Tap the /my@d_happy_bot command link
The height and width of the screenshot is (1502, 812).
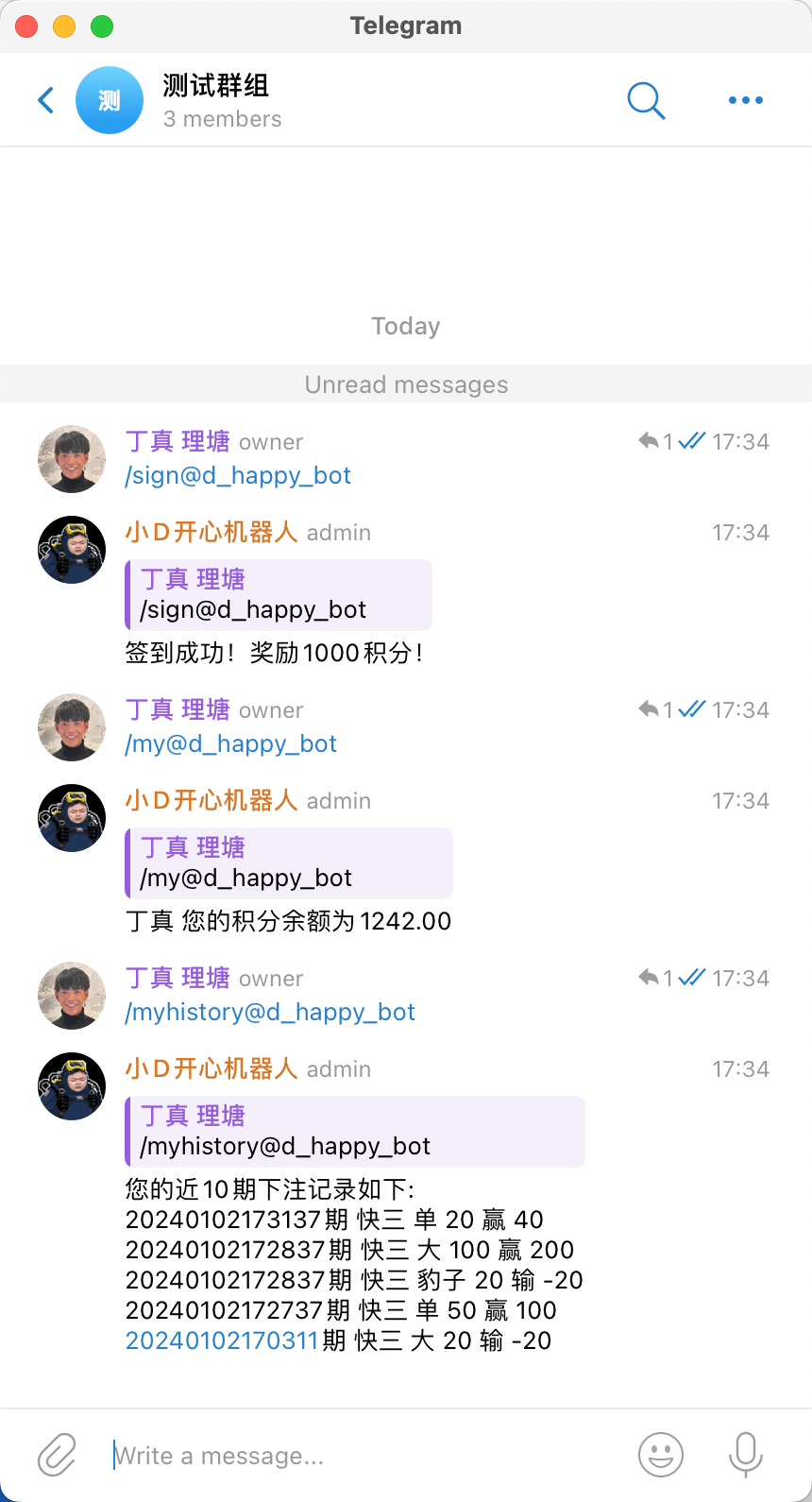tap(231, 743)
